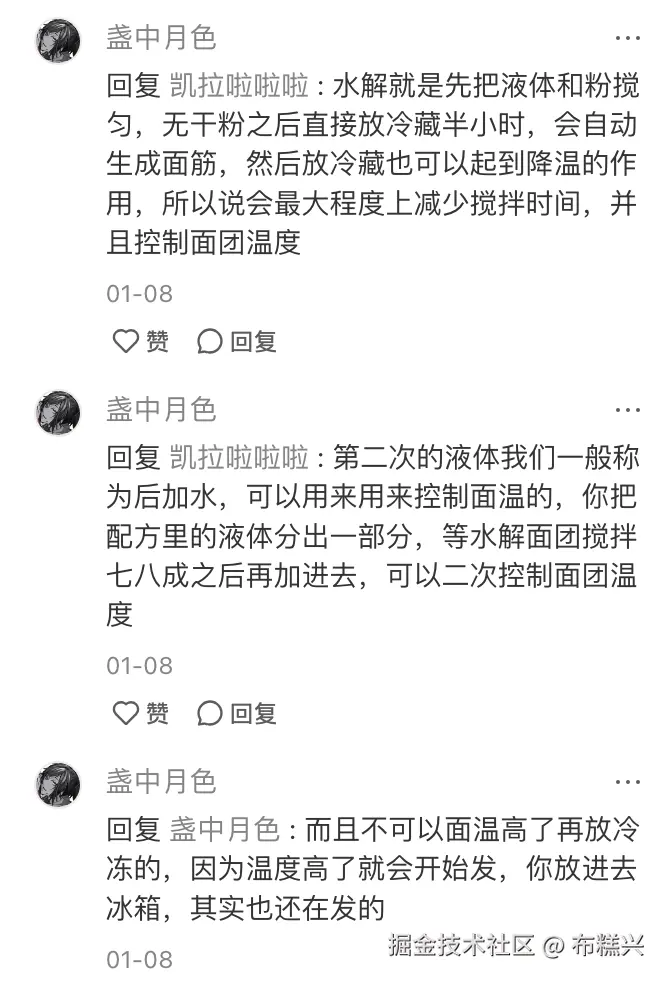This screenshot has height=982, width=668.
Task: Open overflow menu on the 第二次的液体 comment
Action: tap(627, 410)
